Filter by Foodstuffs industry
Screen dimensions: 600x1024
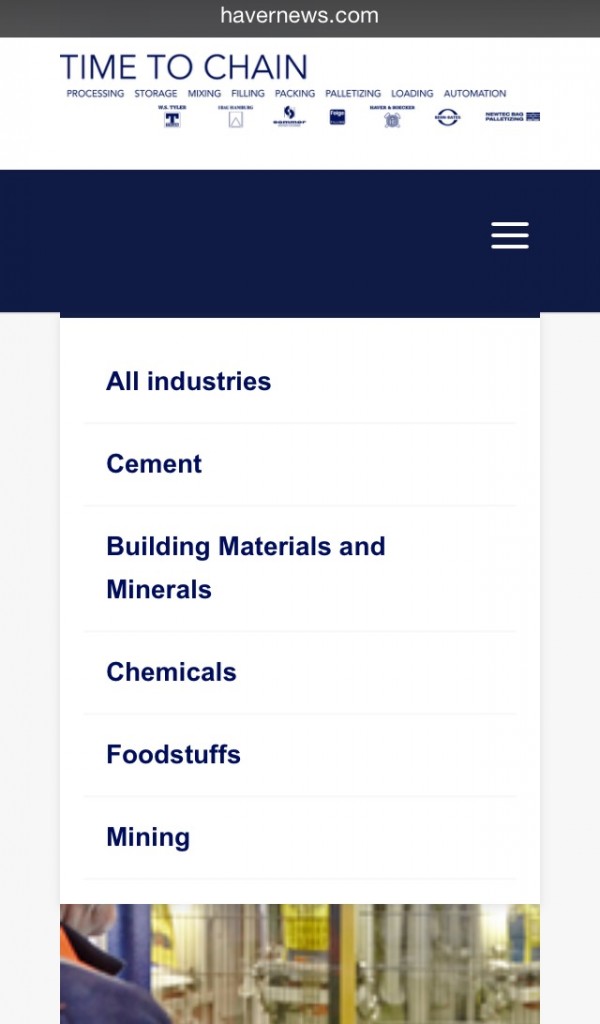point(173,754)
